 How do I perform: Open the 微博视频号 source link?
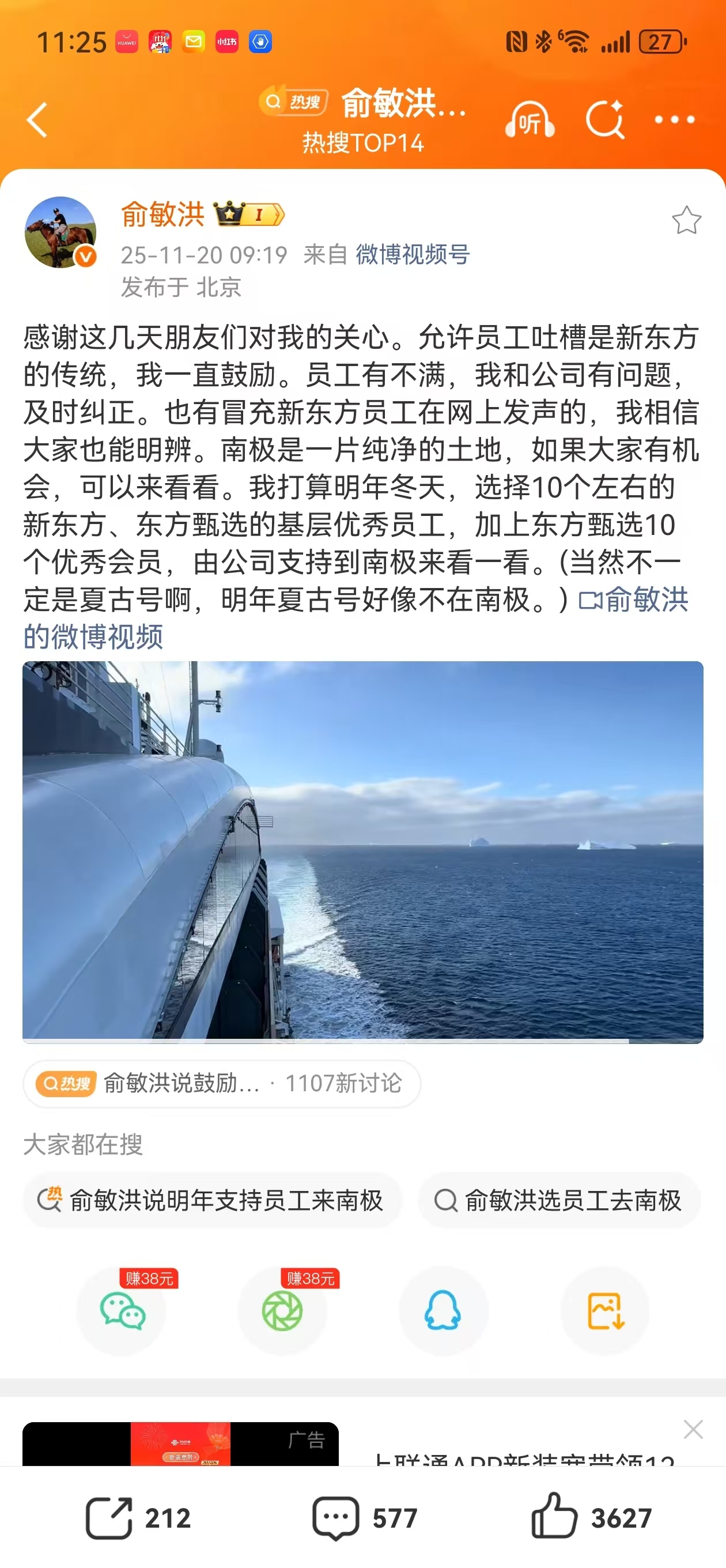[x=413, y=255]
